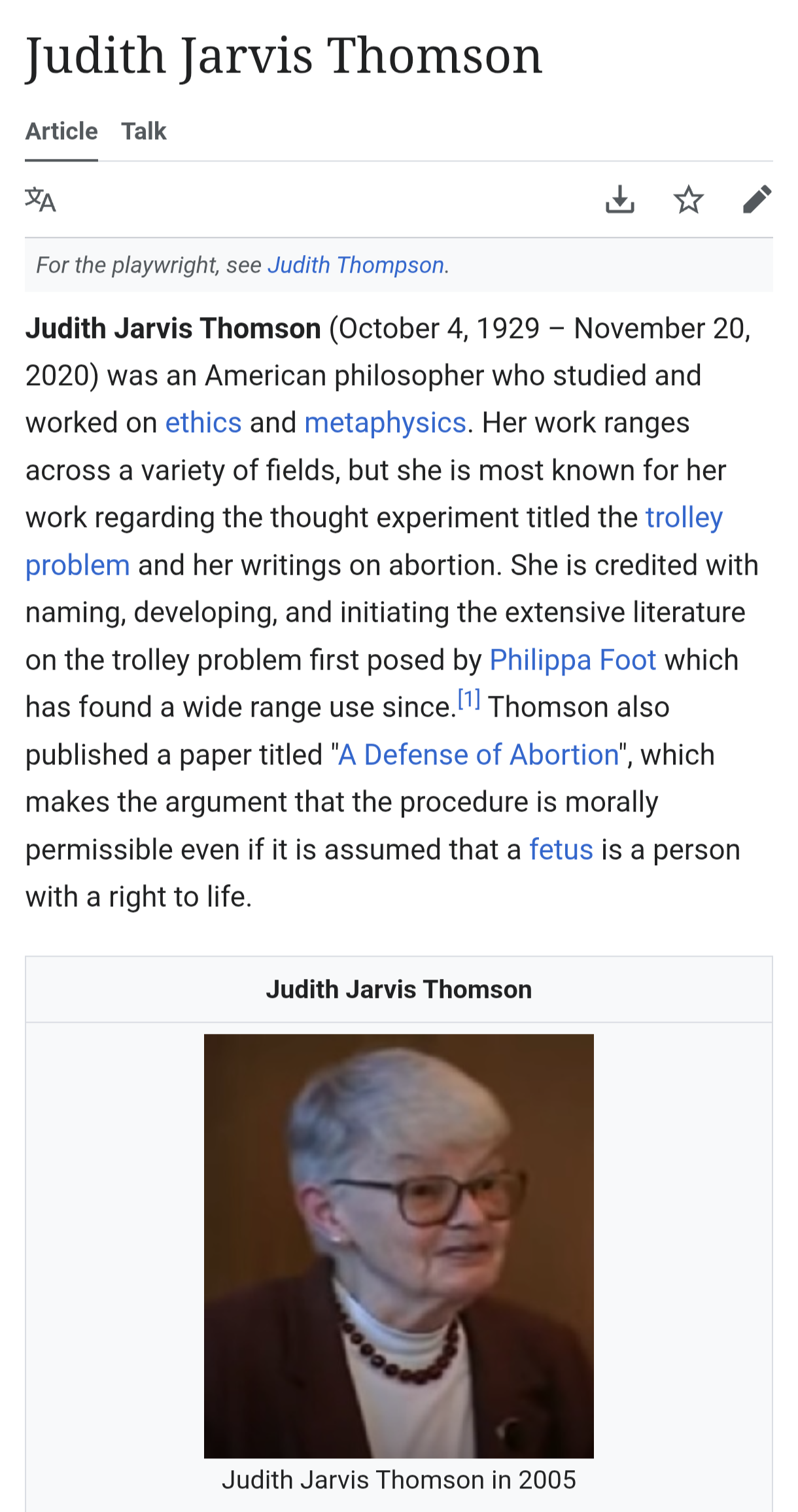Viewport: 798px width, 1512px height.
Task: Open the Philippa Foot link
Action: tap(572, 660)
